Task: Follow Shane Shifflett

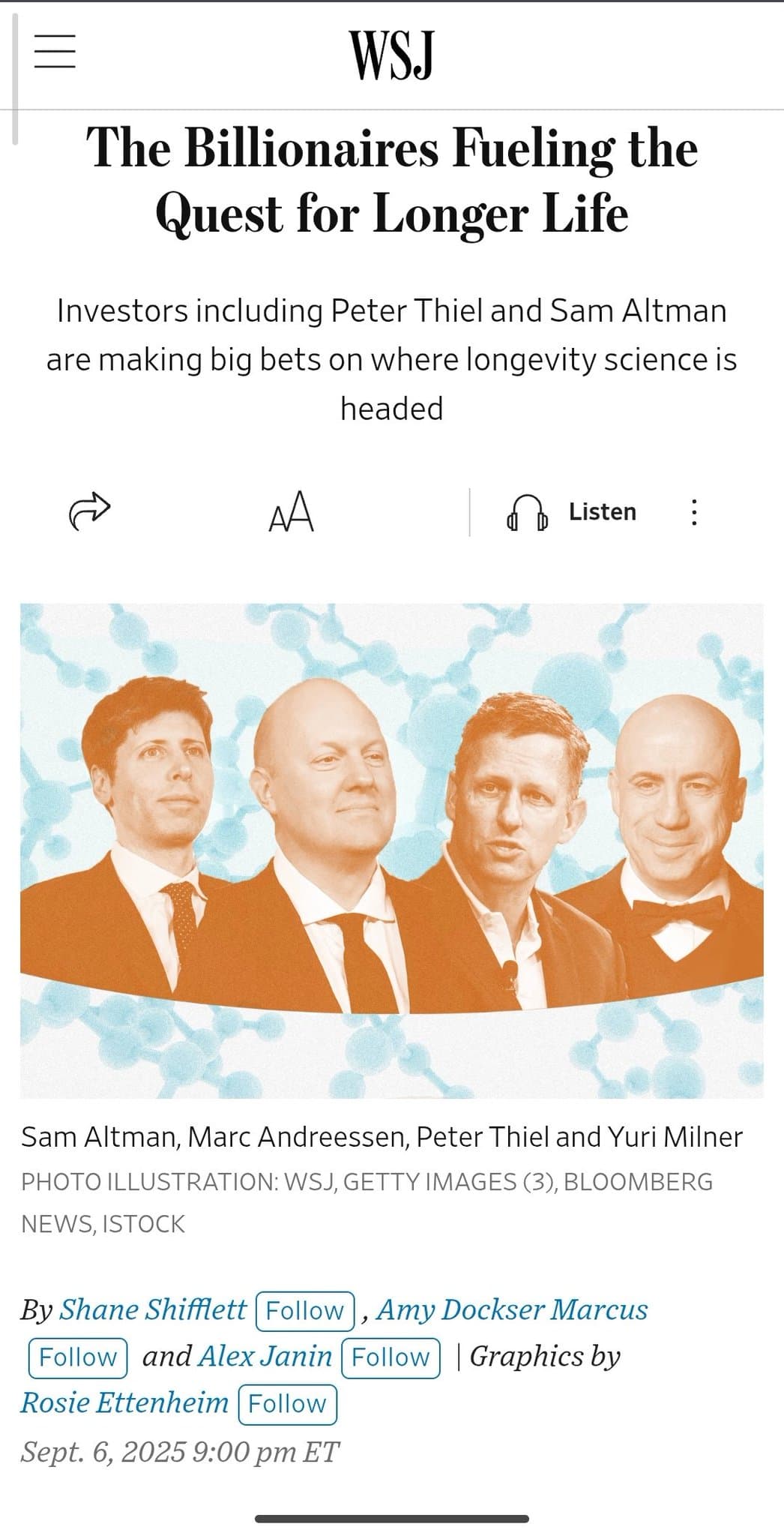Action: coord(304,1310)
